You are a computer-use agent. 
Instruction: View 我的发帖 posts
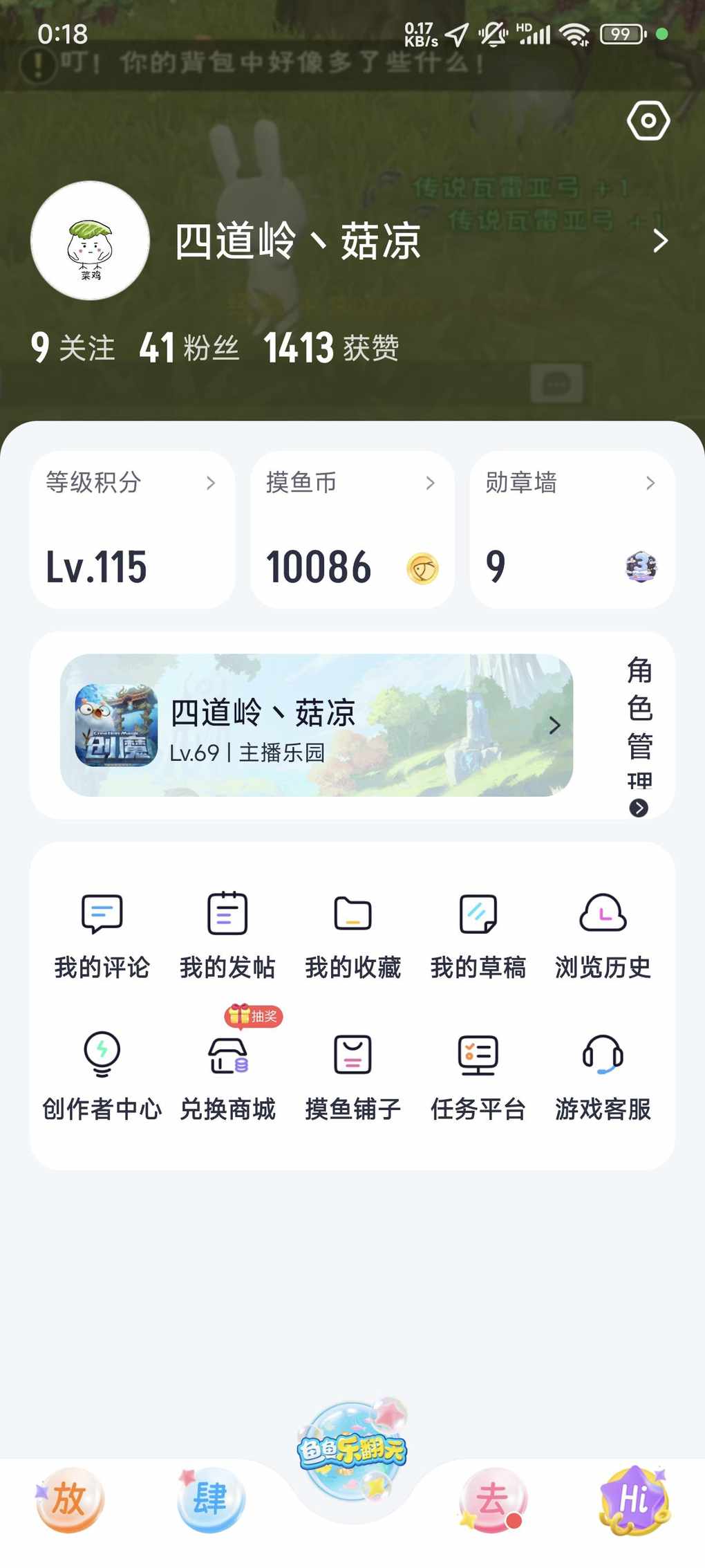pos(227,934)
